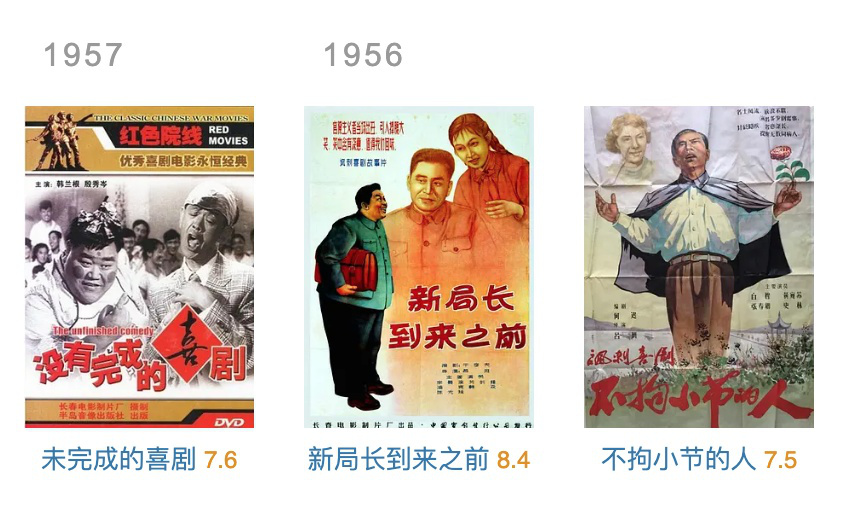Open the 未完成的喜剧 movie poster
This screenshot has width=858, height=506.
139,267
